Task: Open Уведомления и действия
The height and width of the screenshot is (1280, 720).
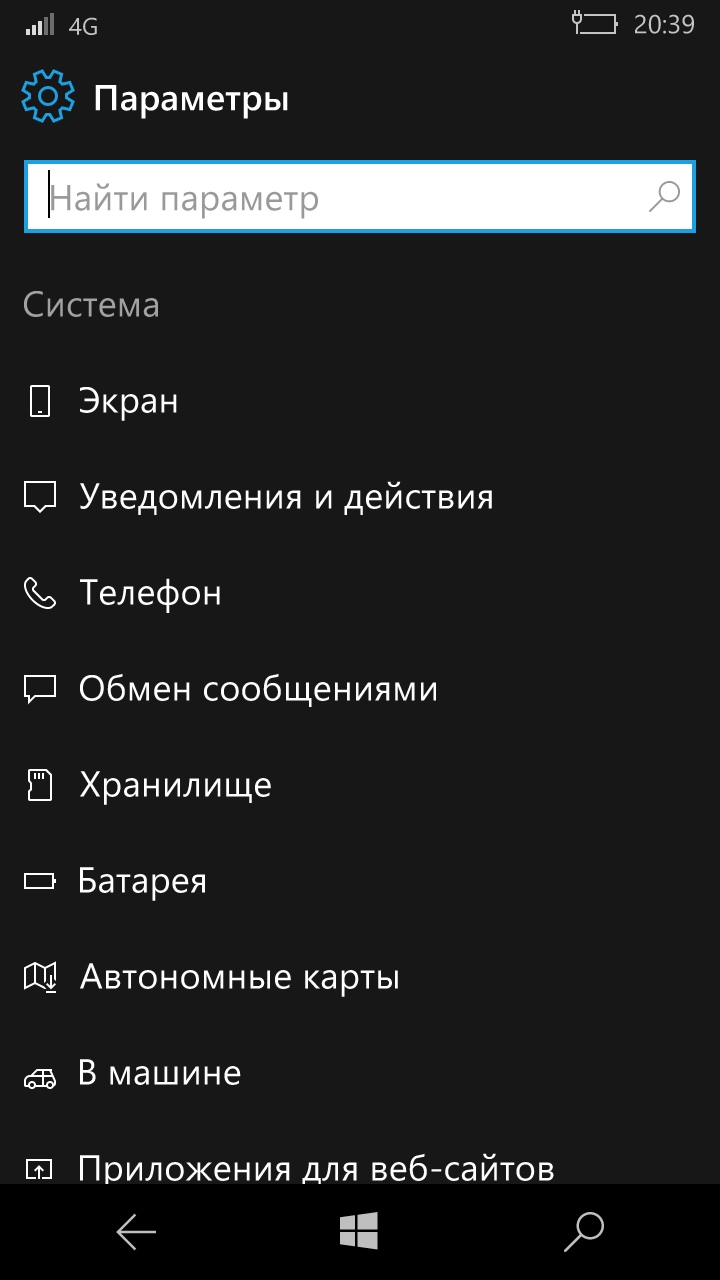Action: 285,497
